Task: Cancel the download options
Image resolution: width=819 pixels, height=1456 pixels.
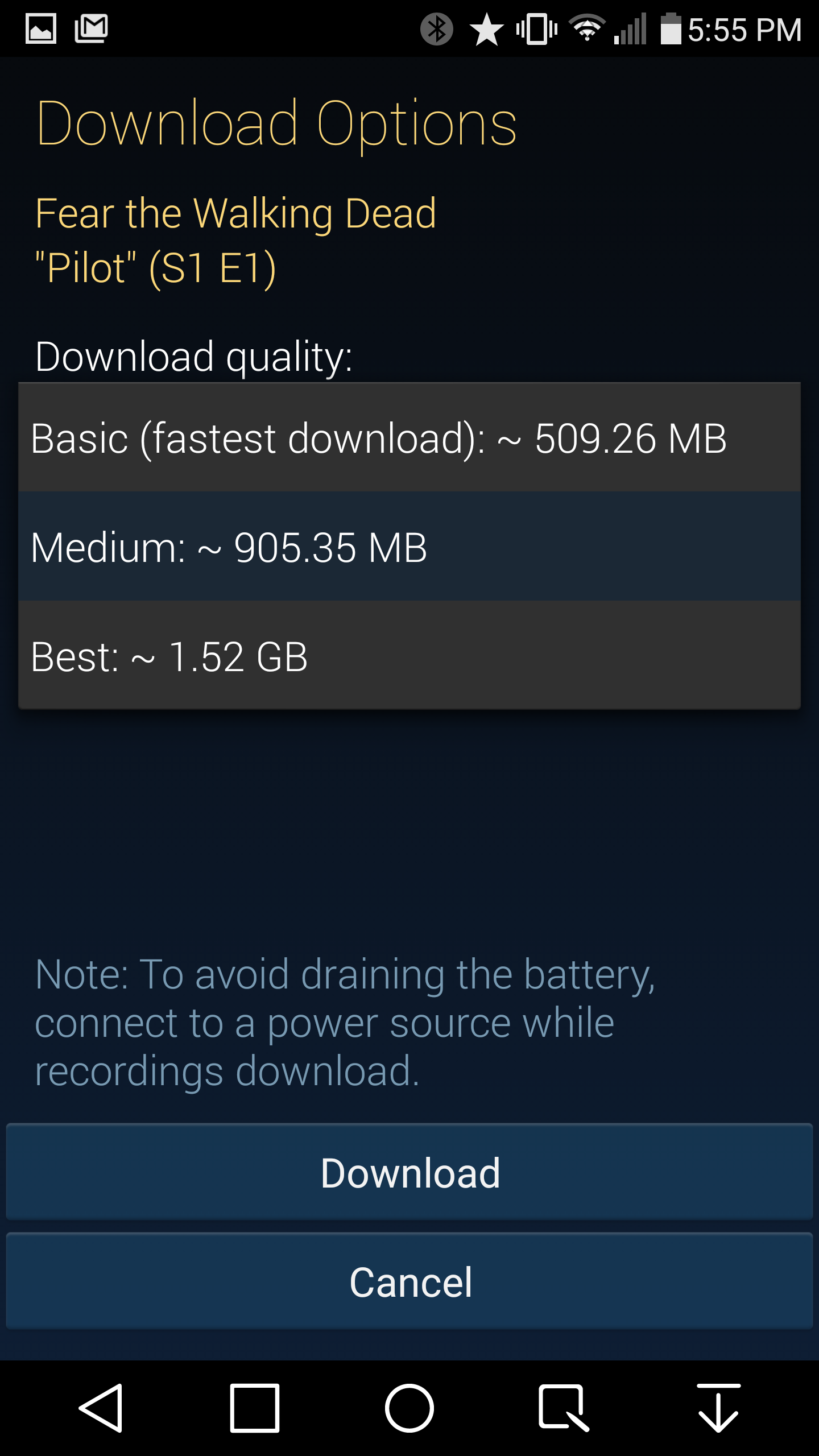Action: (409, 1282)
